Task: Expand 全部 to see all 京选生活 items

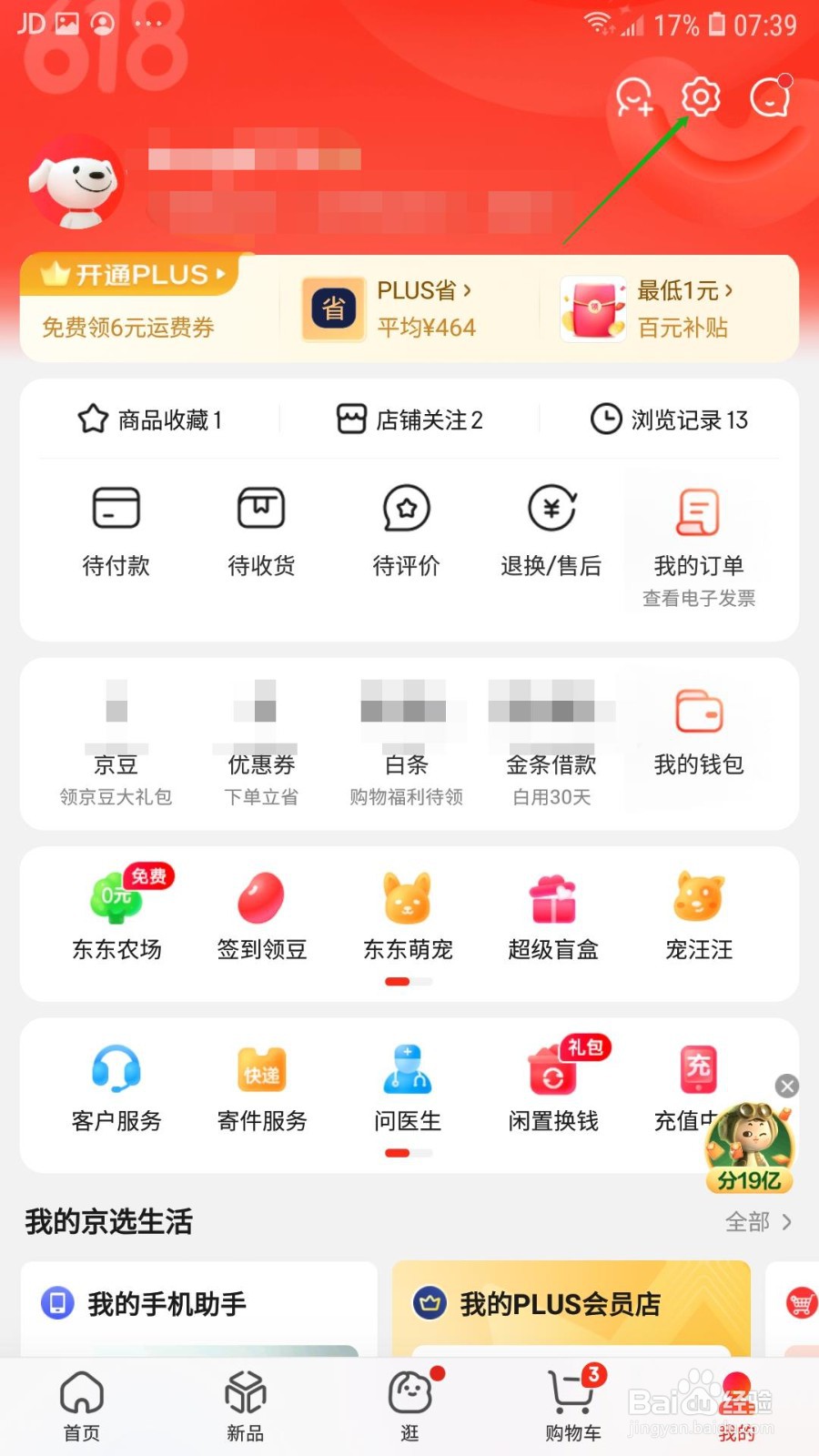Action: pyautogui.click(x=755, y=1222)
